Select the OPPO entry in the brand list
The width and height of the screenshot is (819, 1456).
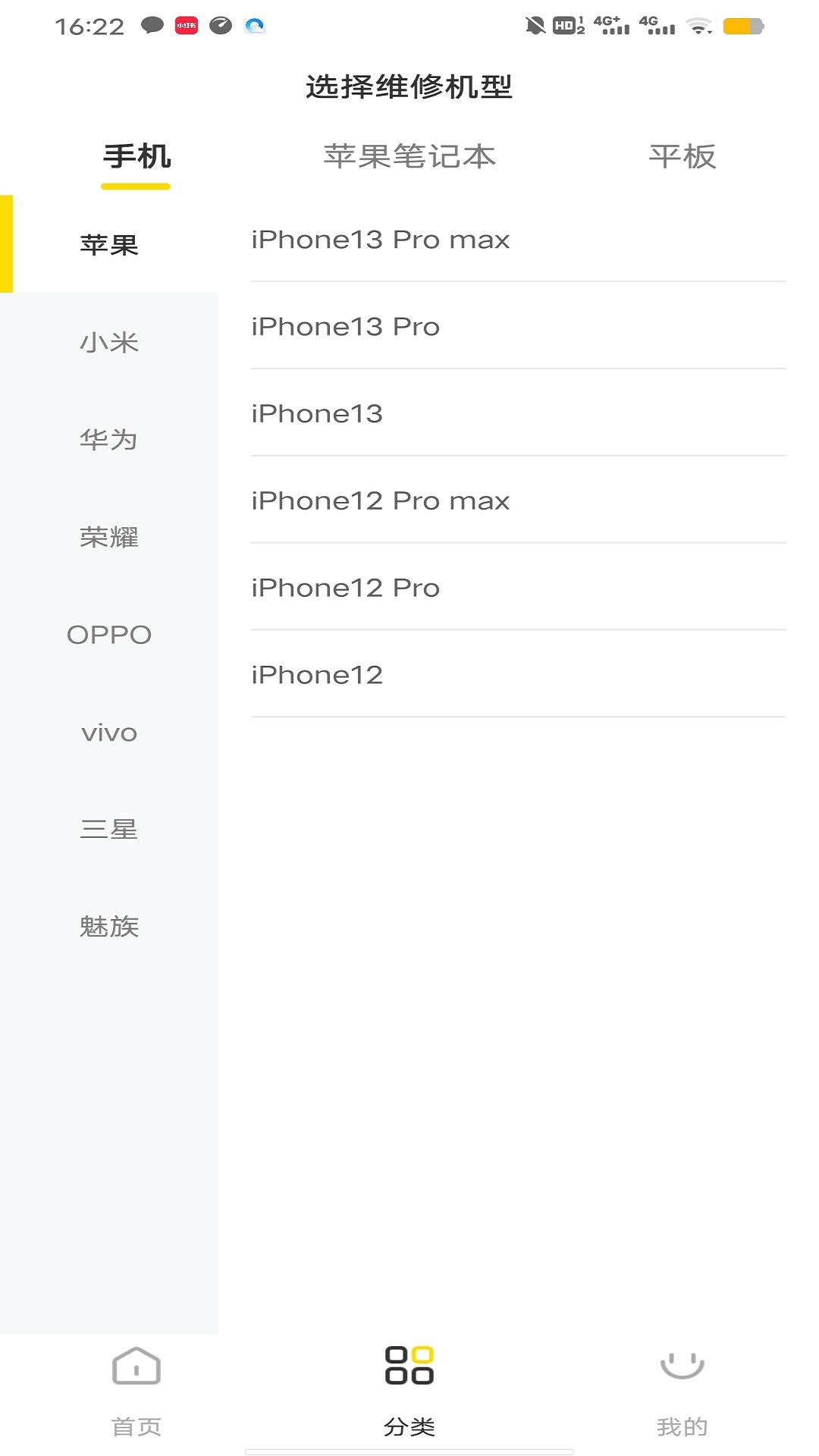109,635
